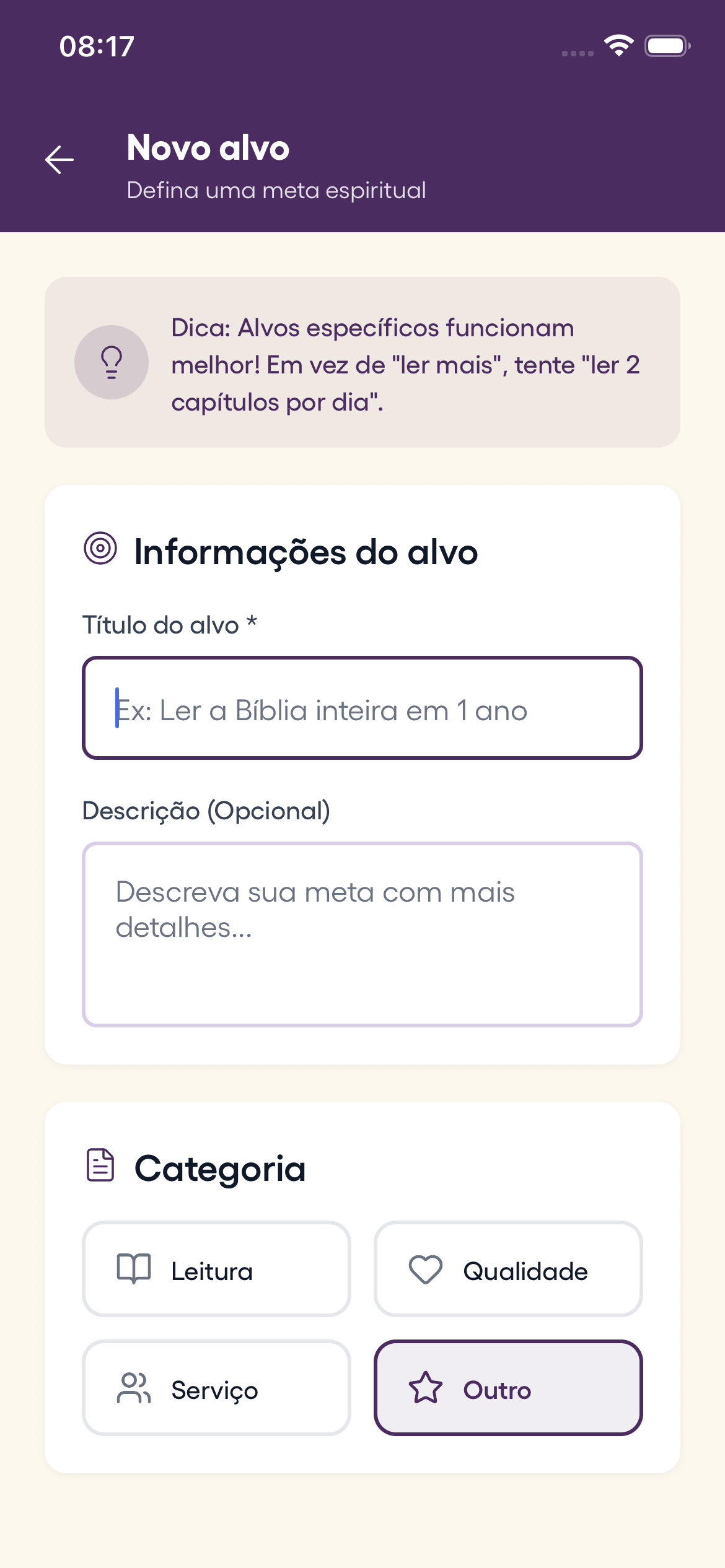725x1568 pixels.
Task: Tap the 08:17 clock in the status bar
Action: [x=96, y=46]
